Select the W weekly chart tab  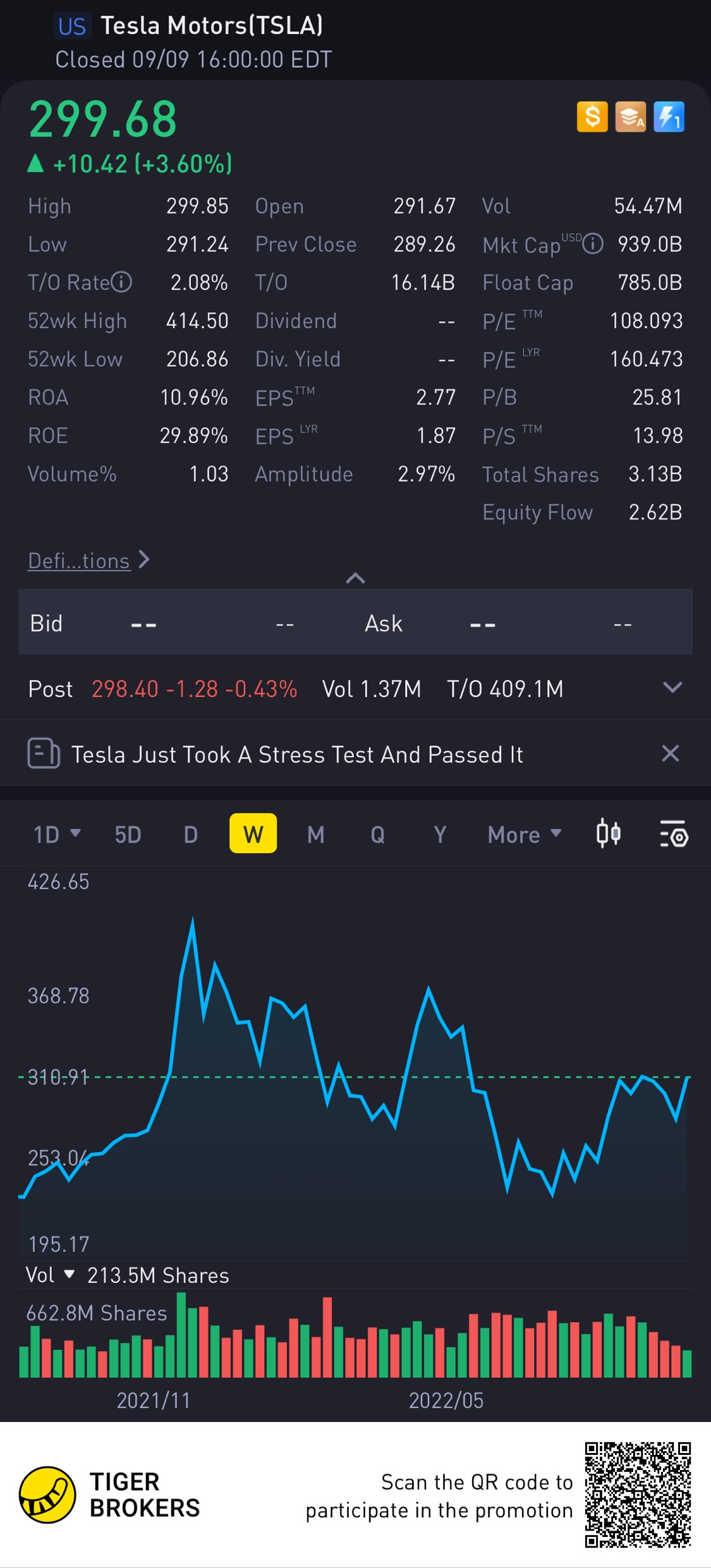(x=253, y=834)
